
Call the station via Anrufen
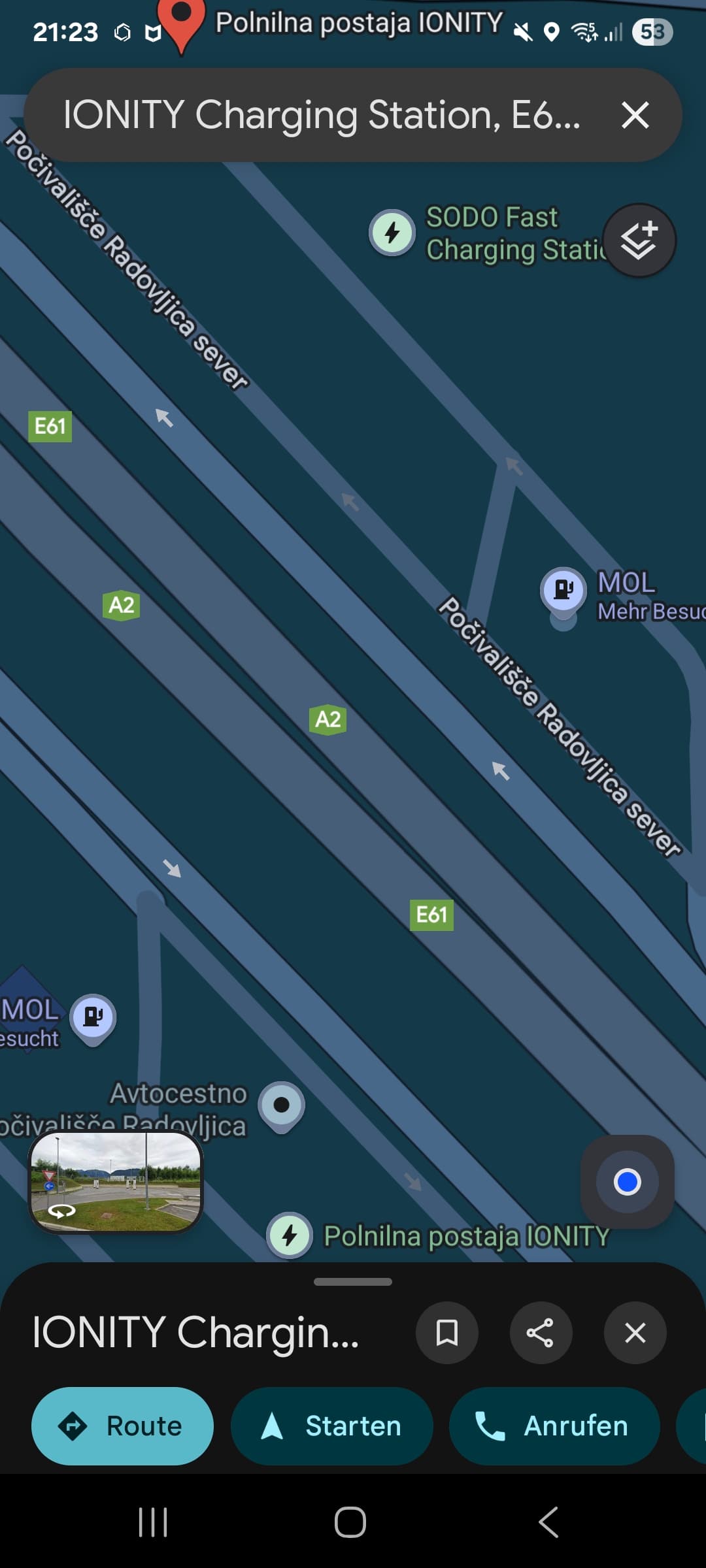554,1426
